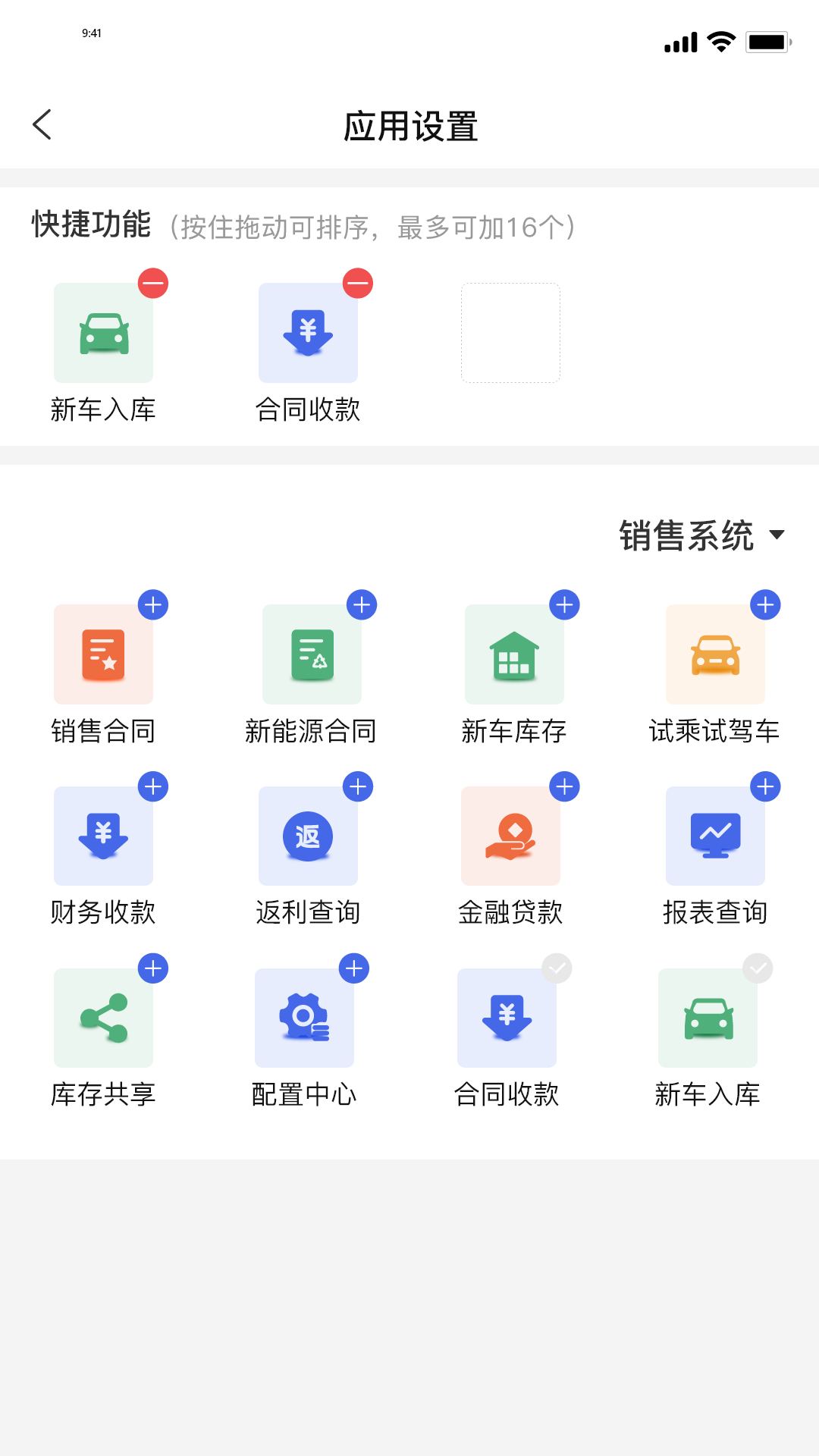This screenshot has width=819, height=1456.
Task: Add 销售合同 to quick functions
Action: [153, 605]
